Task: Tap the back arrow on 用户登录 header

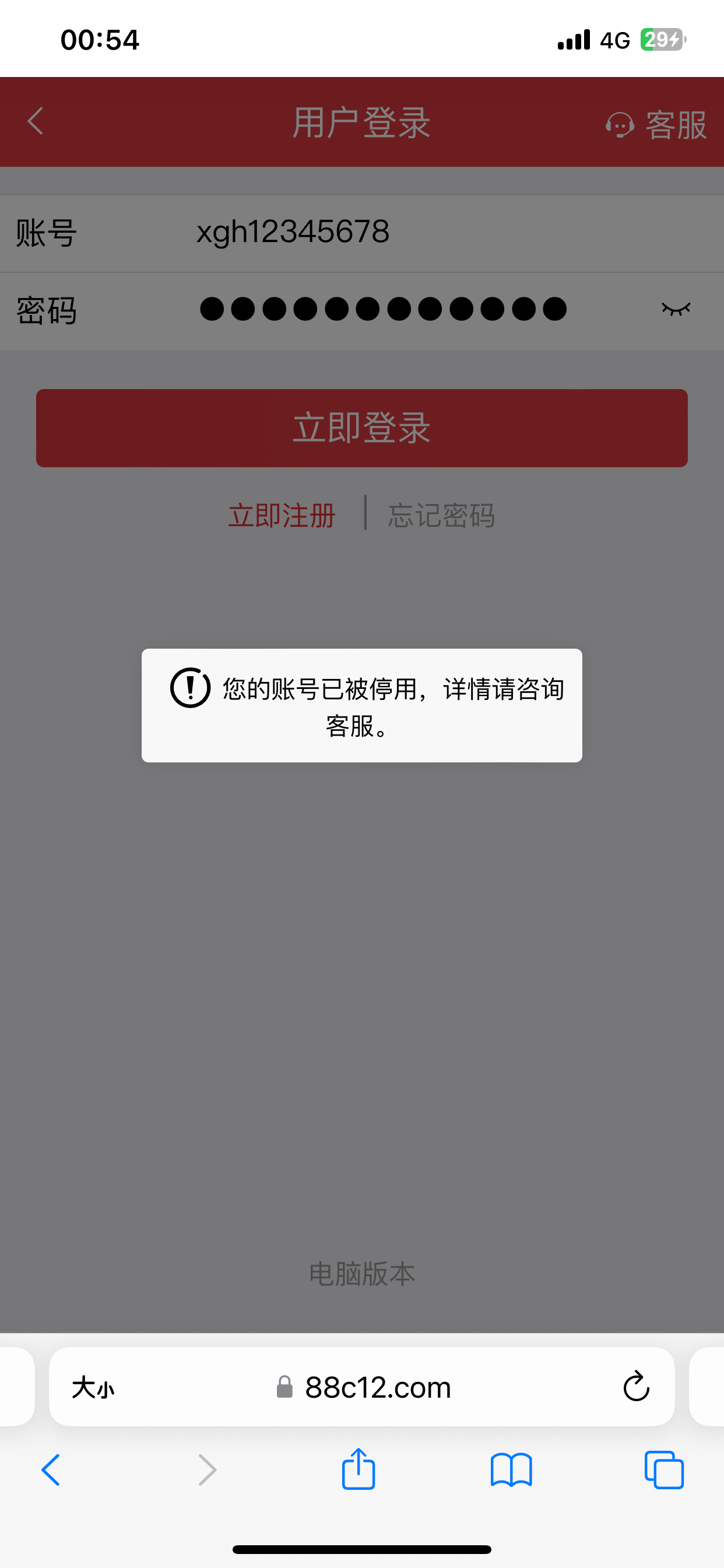Action: (34, 123)
